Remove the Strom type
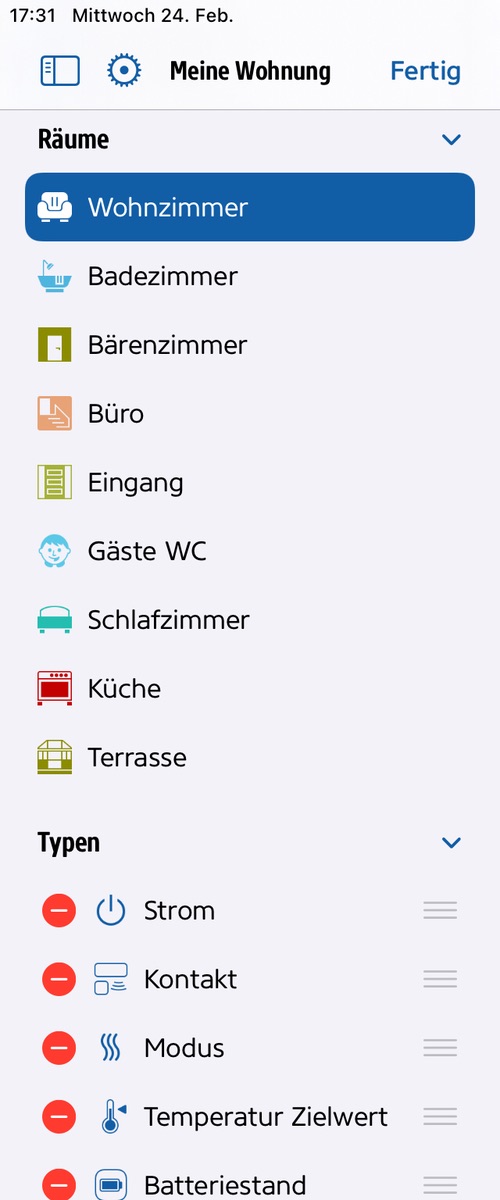The width and height of the screenshot is (500, 1200). click(59, 910)
